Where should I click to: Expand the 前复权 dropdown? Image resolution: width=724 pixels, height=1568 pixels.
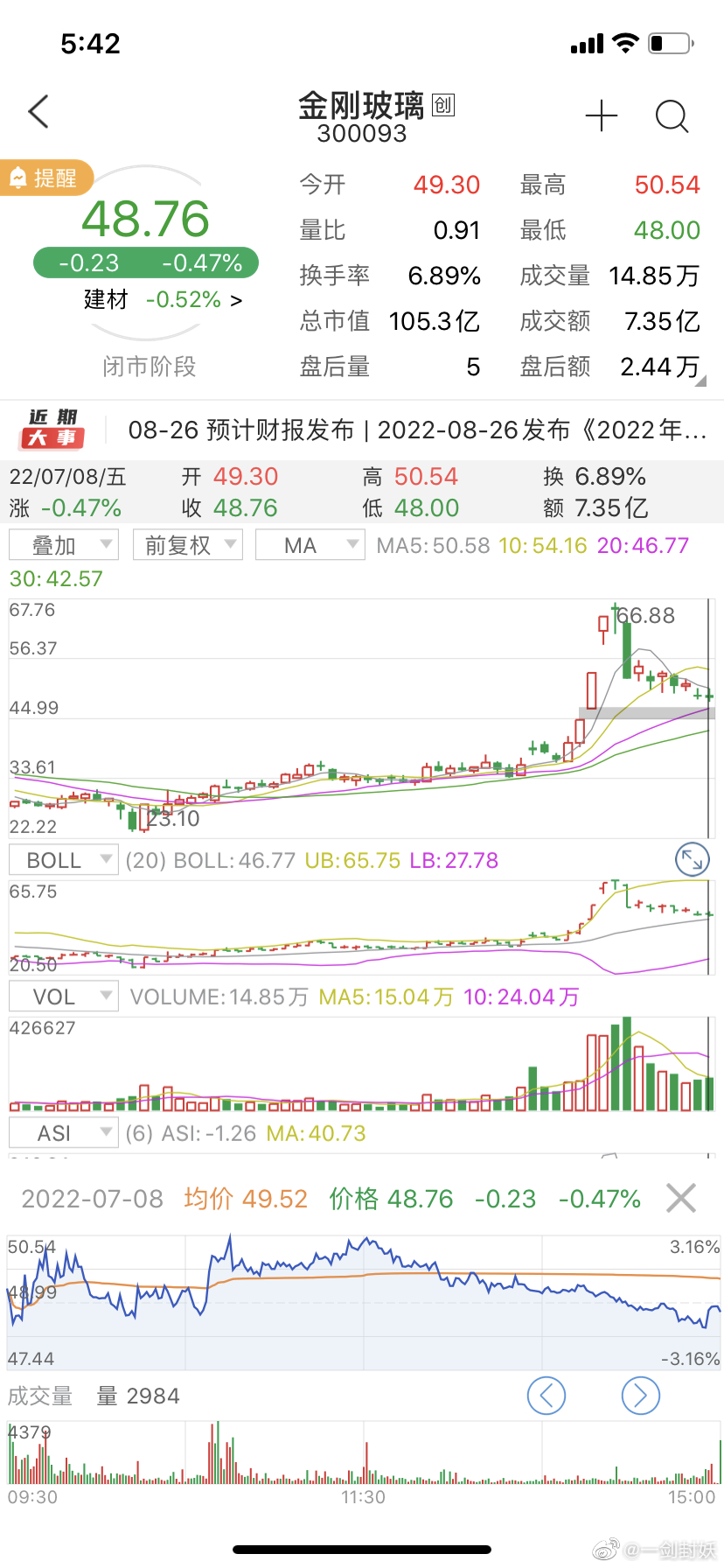click(x=187, y=545)
